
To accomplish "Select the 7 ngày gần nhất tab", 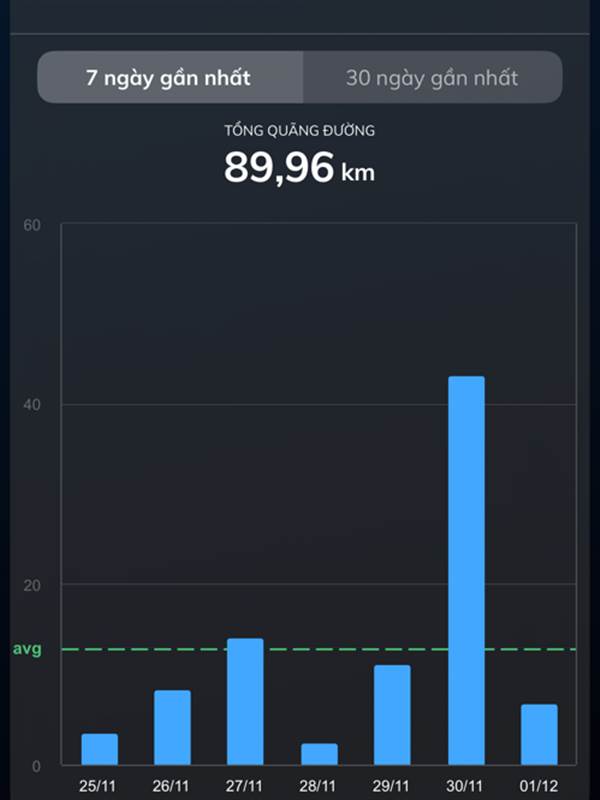I will pyautogui.click(x=170, y=78).
